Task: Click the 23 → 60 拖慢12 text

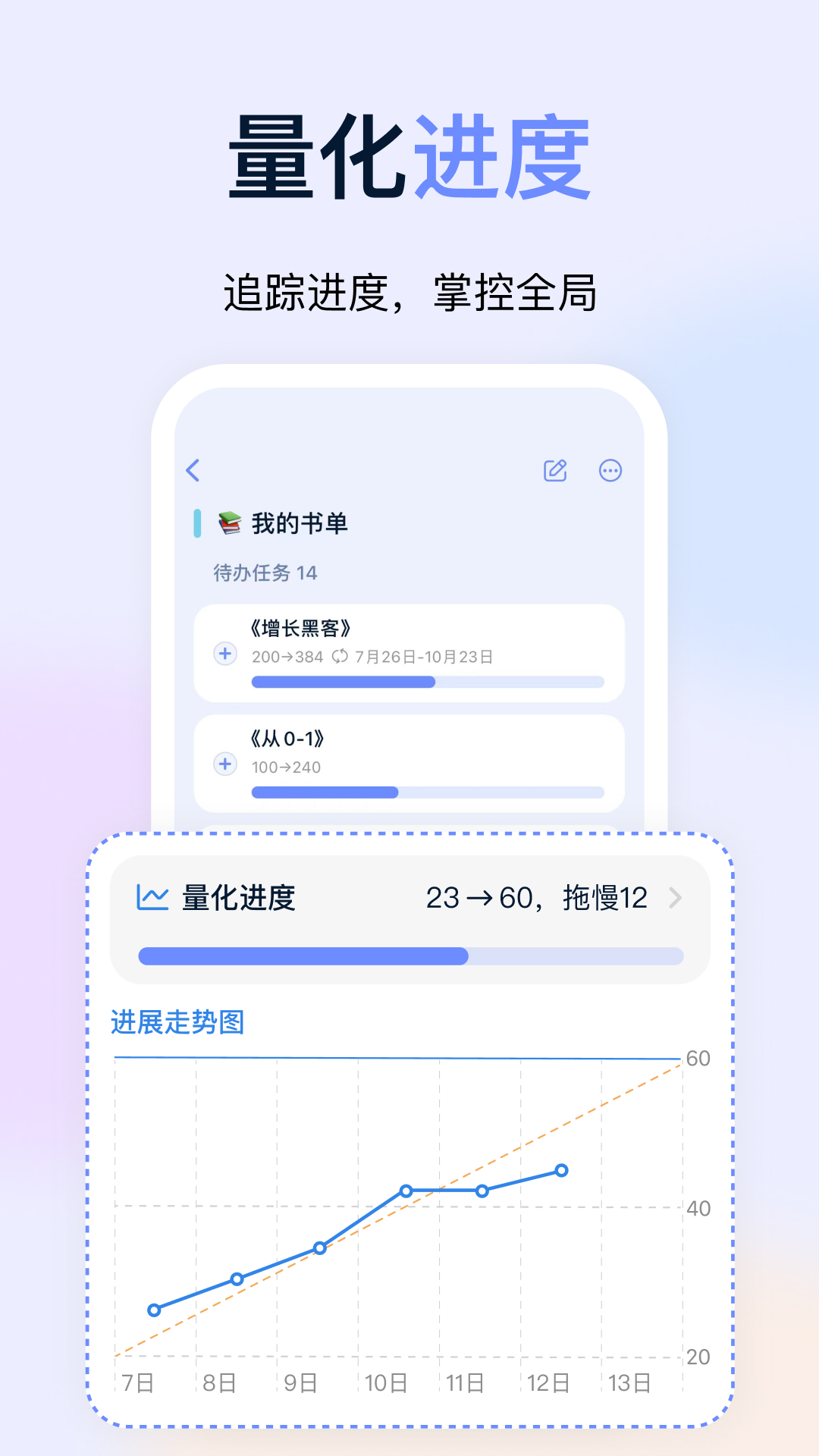Action: (537, 897)
